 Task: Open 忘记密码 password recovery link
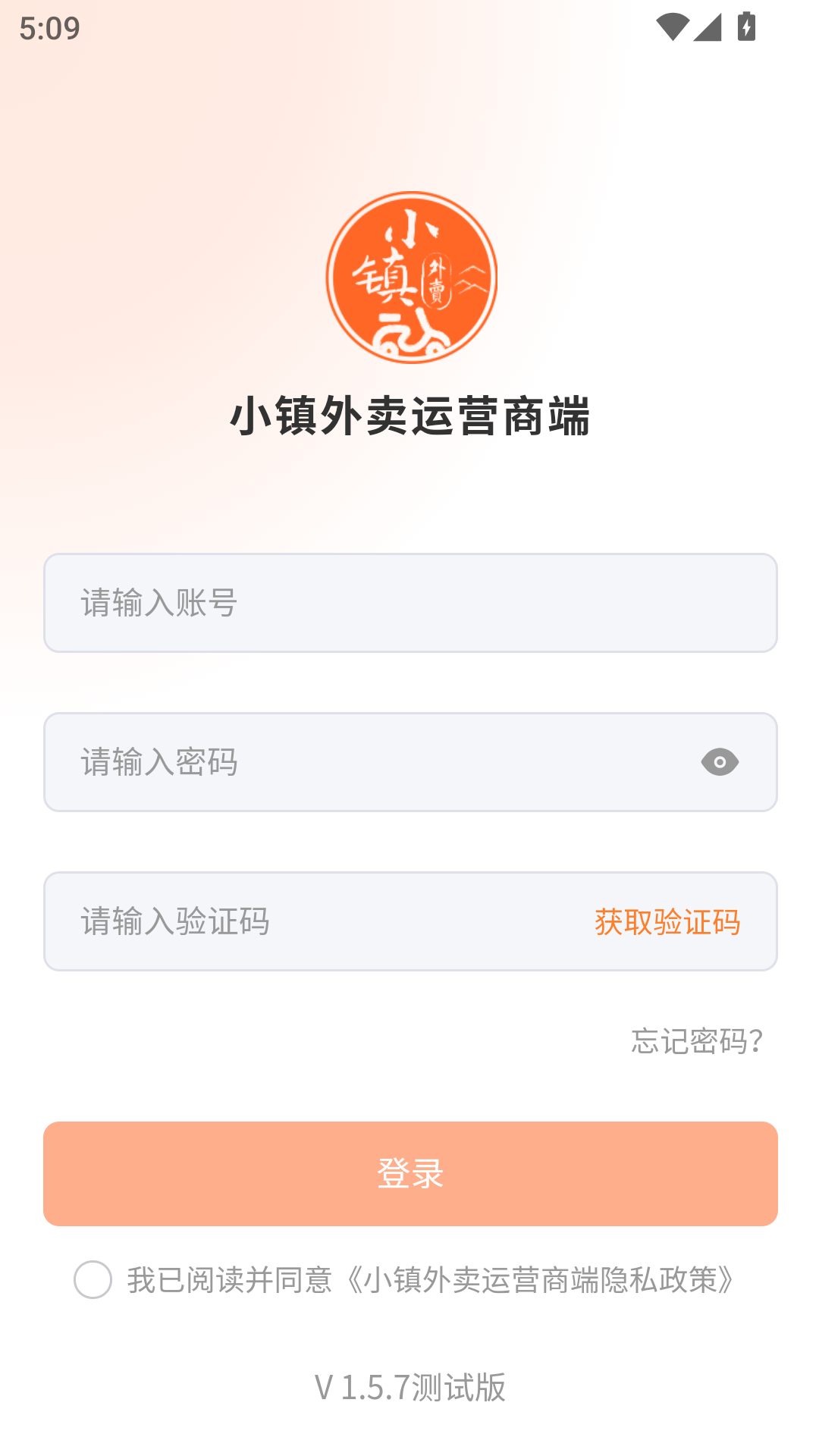point(697,1043)
